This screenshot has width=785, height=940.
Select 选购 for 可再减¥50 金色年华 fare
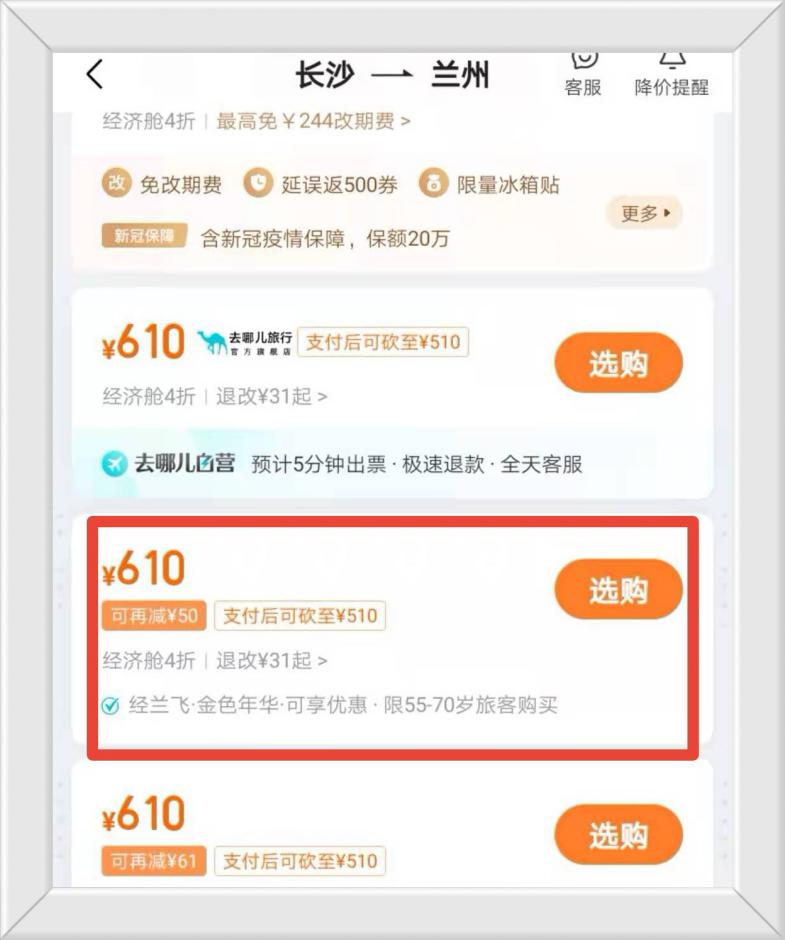pos(618,591)
